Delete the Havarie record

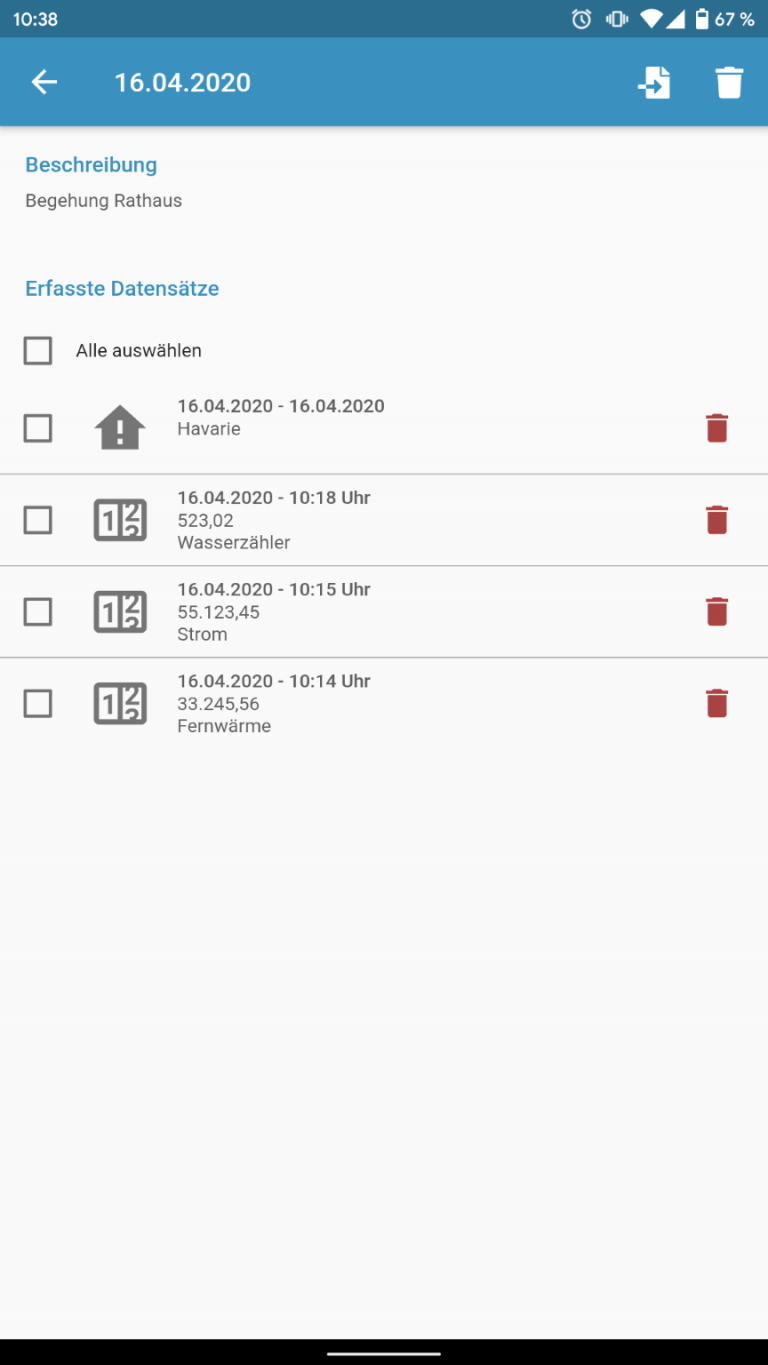click(717, 429)
